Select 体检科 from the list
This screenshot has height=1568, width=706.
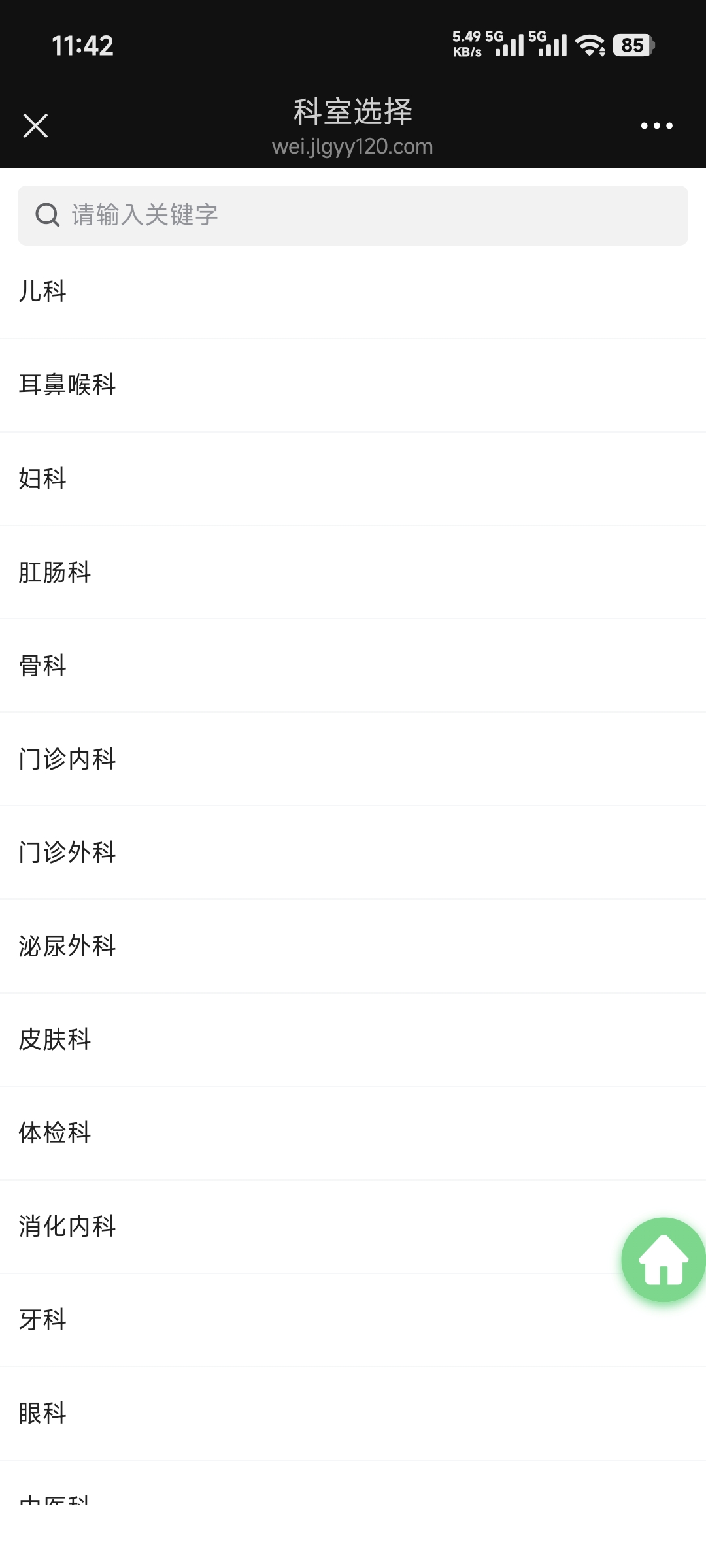56,1133
